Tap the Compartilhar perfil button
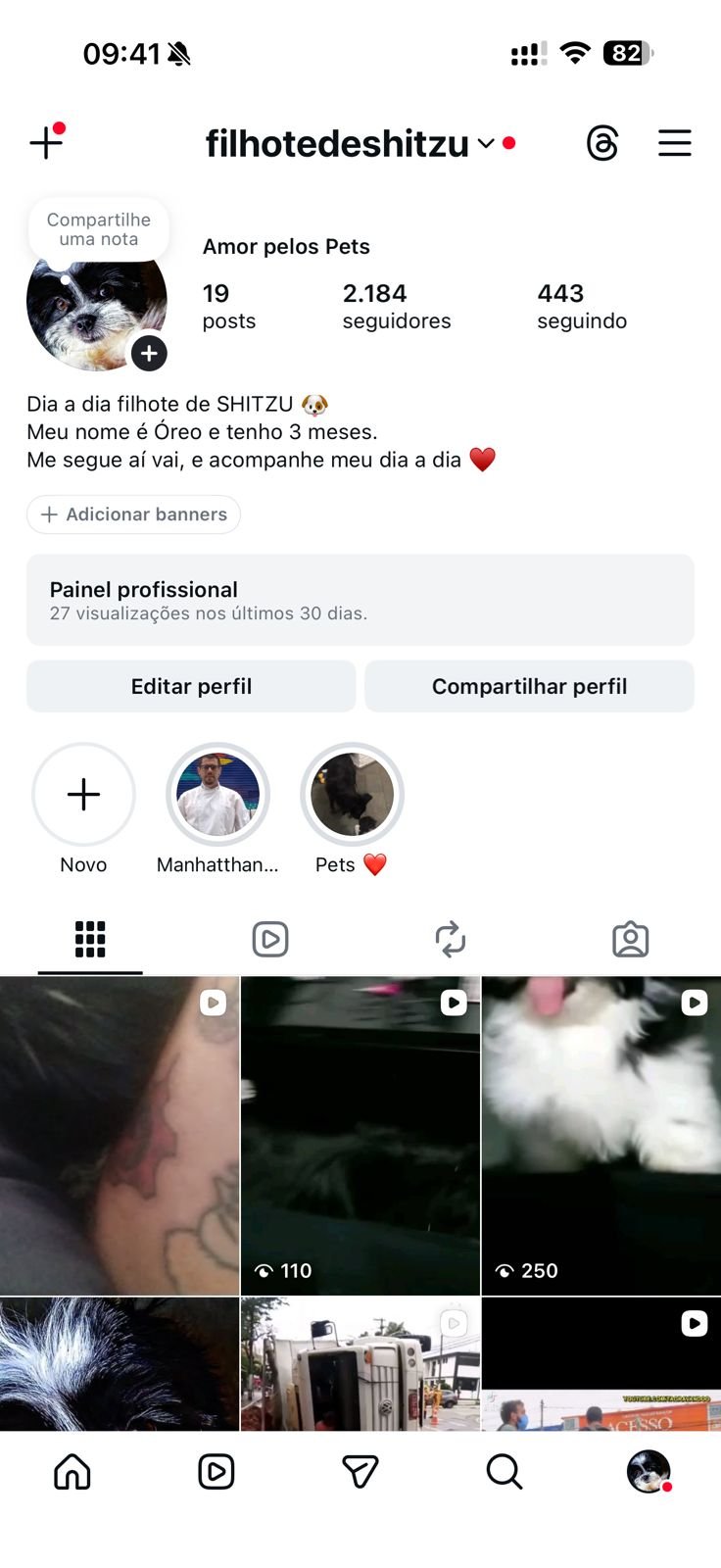The height and width of the screenshot is (1568, 721). click(529, 686)
